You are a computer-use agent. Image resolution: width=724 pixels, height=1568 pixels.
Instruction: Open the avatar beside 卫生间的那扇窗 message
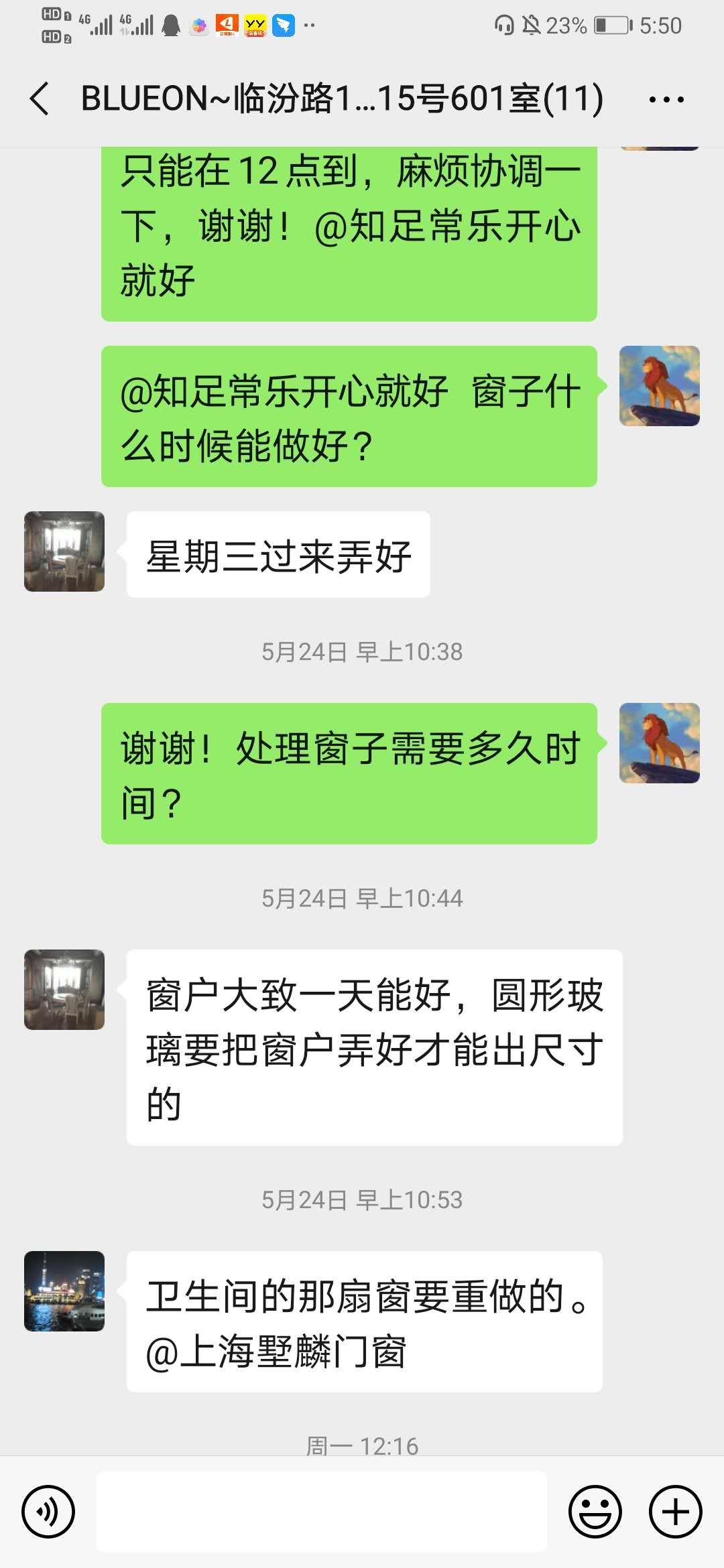coord(64,1291)
